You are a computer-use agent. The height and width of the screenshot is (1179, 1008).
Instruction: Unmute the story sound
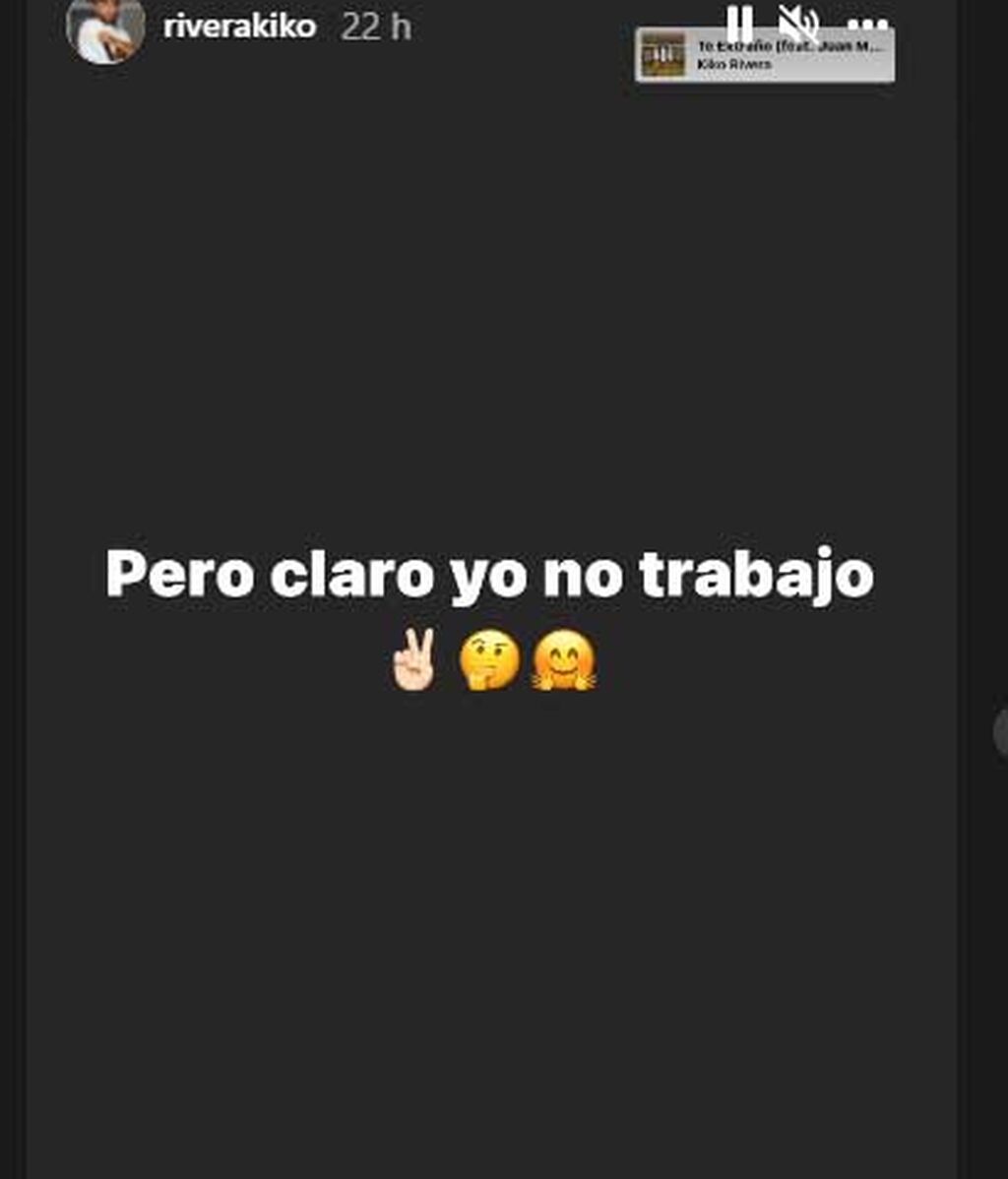coord(797,22)
